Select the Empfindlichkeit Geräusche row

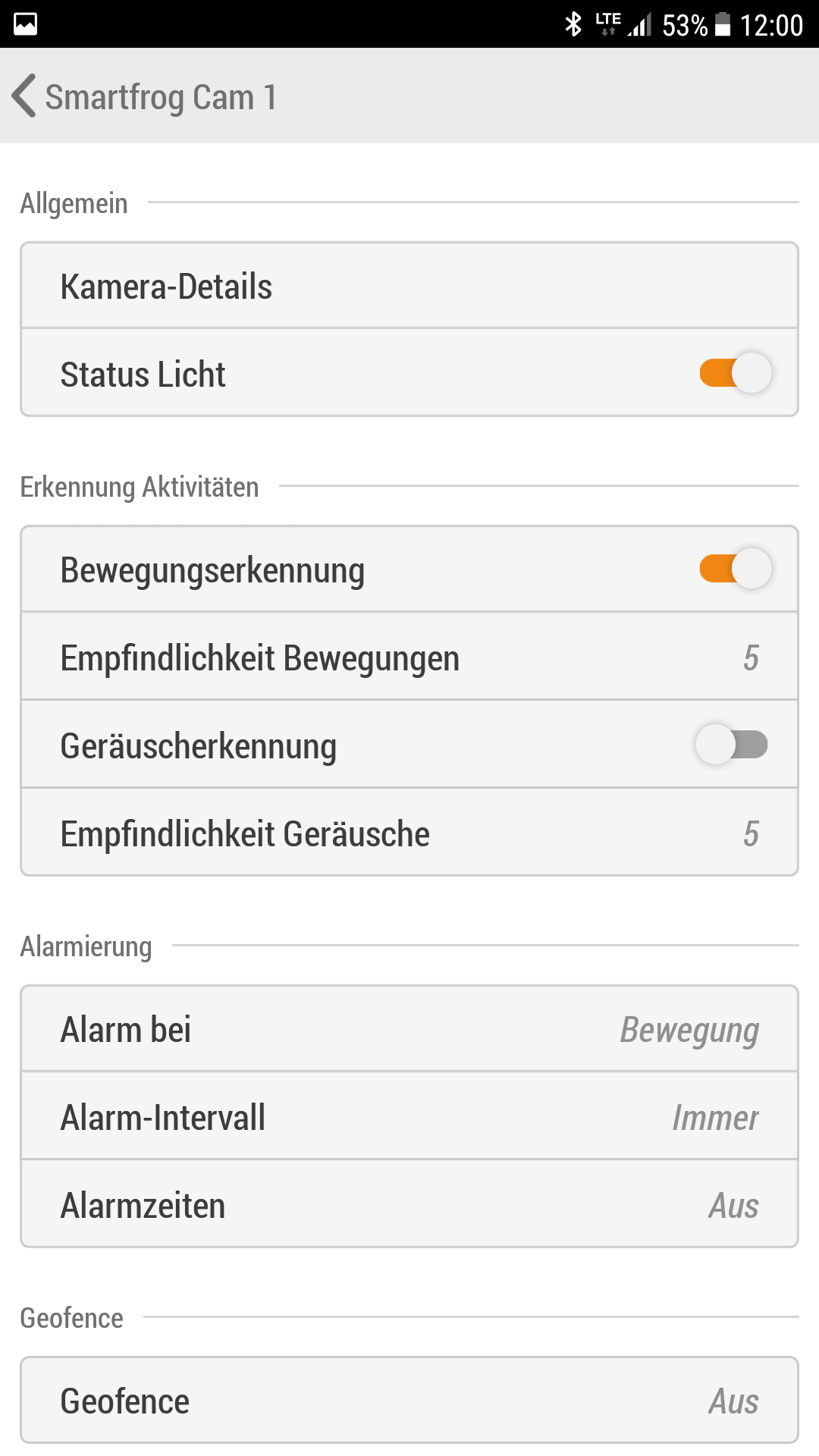(409, 833)
